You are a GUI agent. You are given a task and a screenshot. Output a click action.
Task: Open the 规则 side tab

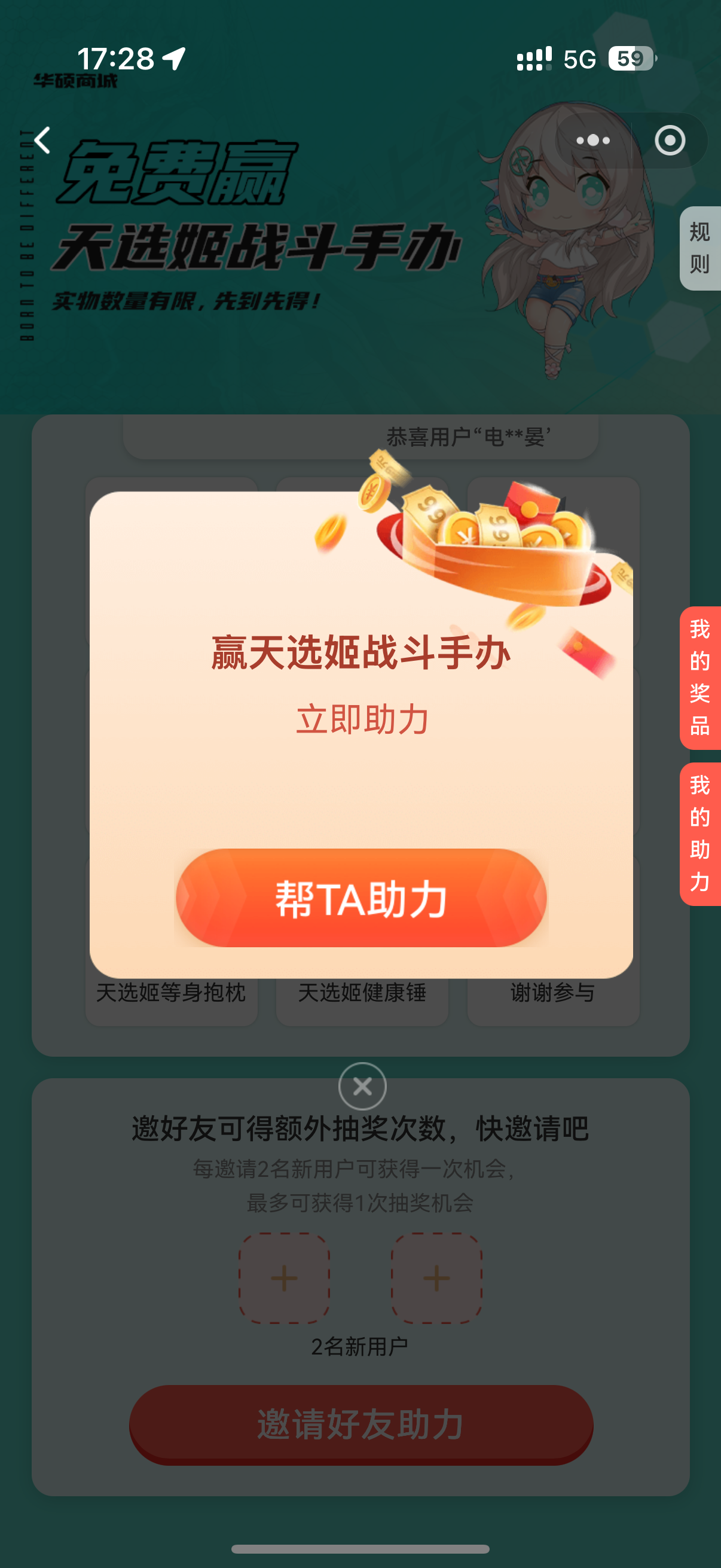[x=699, y=248]
